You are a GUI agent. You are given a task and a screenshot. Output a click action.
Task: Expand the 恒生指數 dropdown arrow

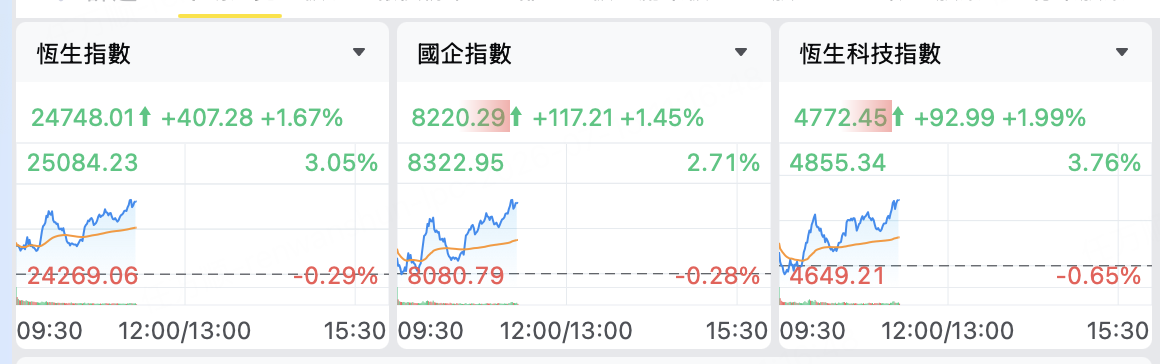(359, 52)
